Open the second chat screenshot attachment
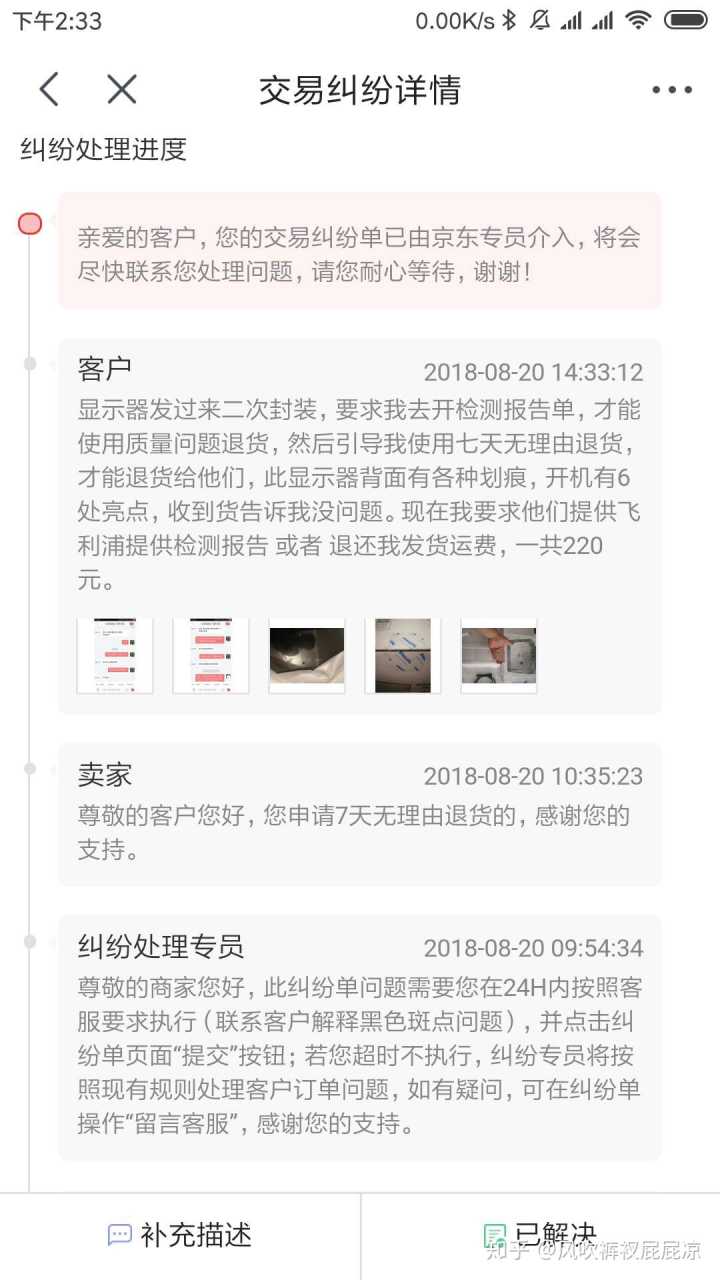The width and height of the screenshot is (720, 1280). 211,656
